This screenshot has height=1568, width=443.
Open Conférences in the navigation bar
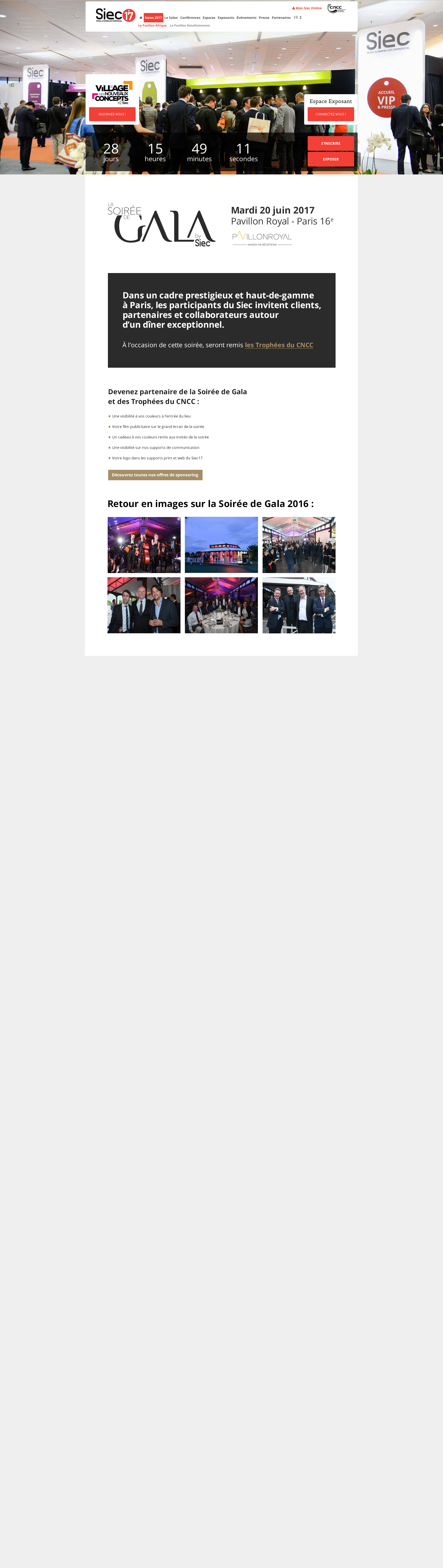pos(190,18)
